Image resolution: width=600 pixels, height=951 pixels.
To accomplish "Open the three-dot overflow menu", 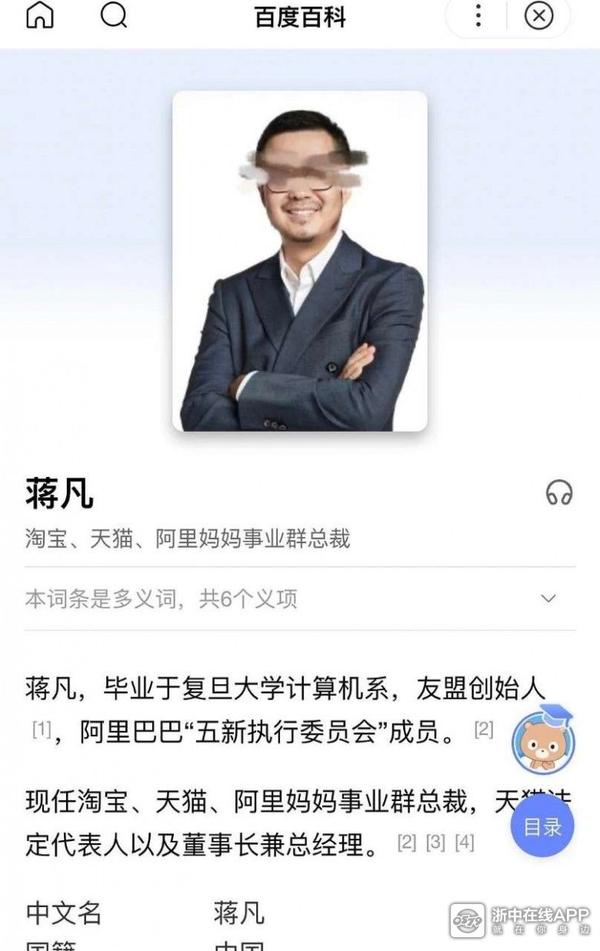I will click(x=478, y=16).
